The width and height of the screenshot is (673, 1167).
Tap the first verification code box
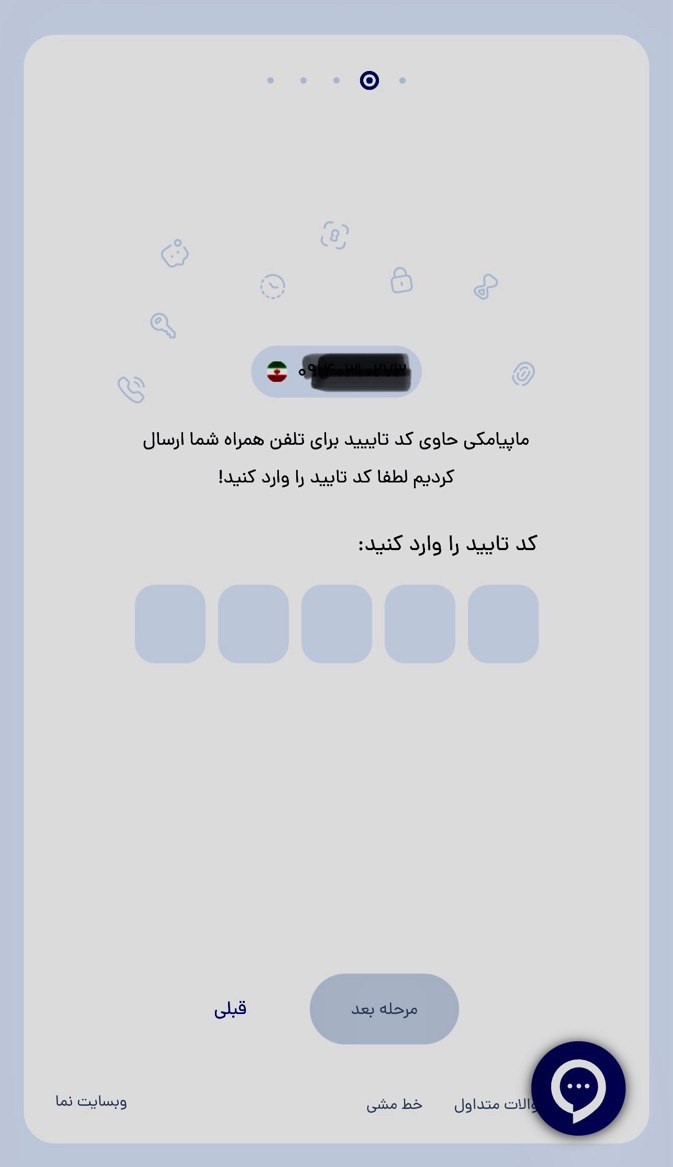pyautogui.click(x=503, y=624)
